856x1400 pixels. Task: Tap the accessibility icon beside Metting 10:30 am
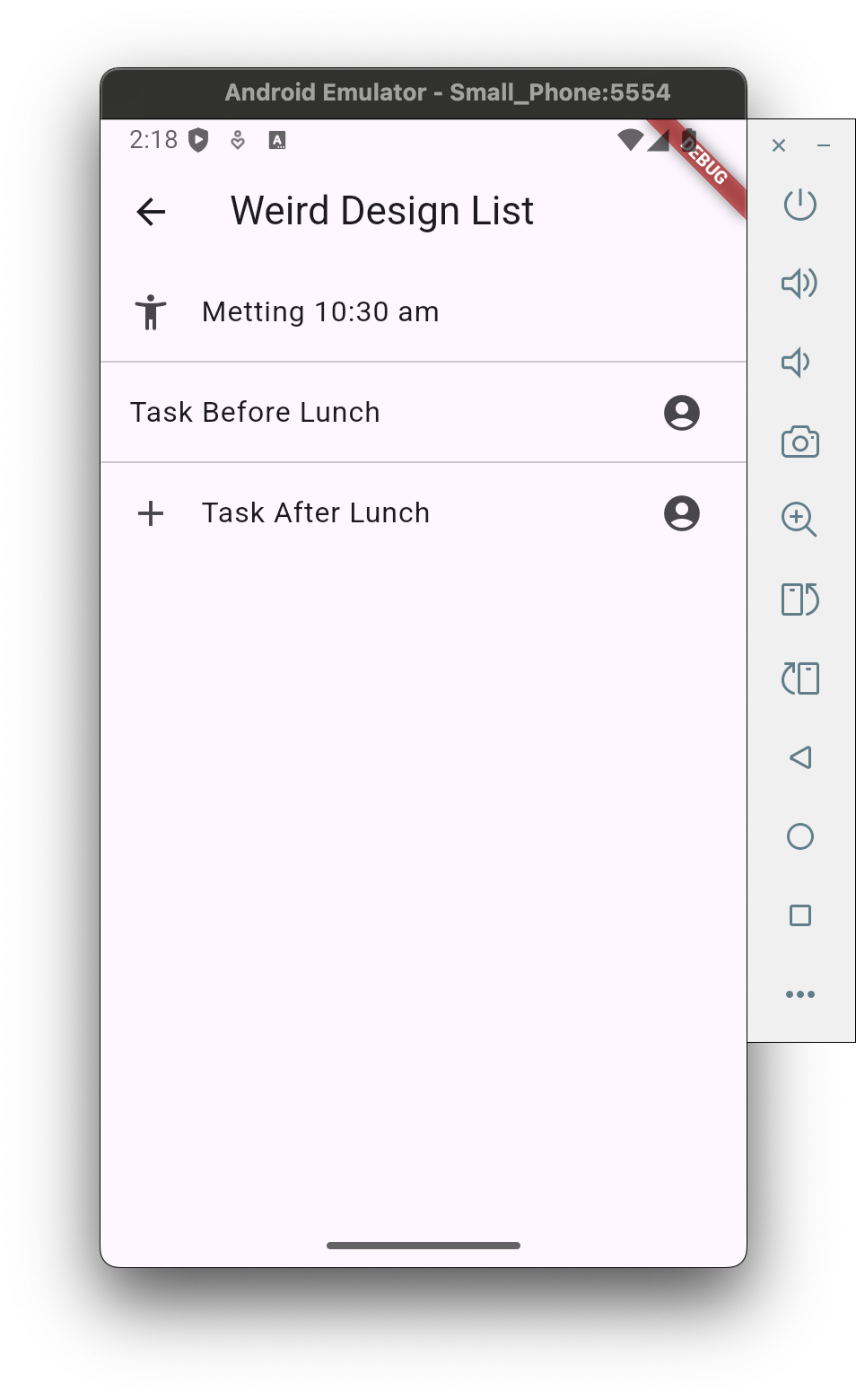pyautogui.click(x=151, y=312)
